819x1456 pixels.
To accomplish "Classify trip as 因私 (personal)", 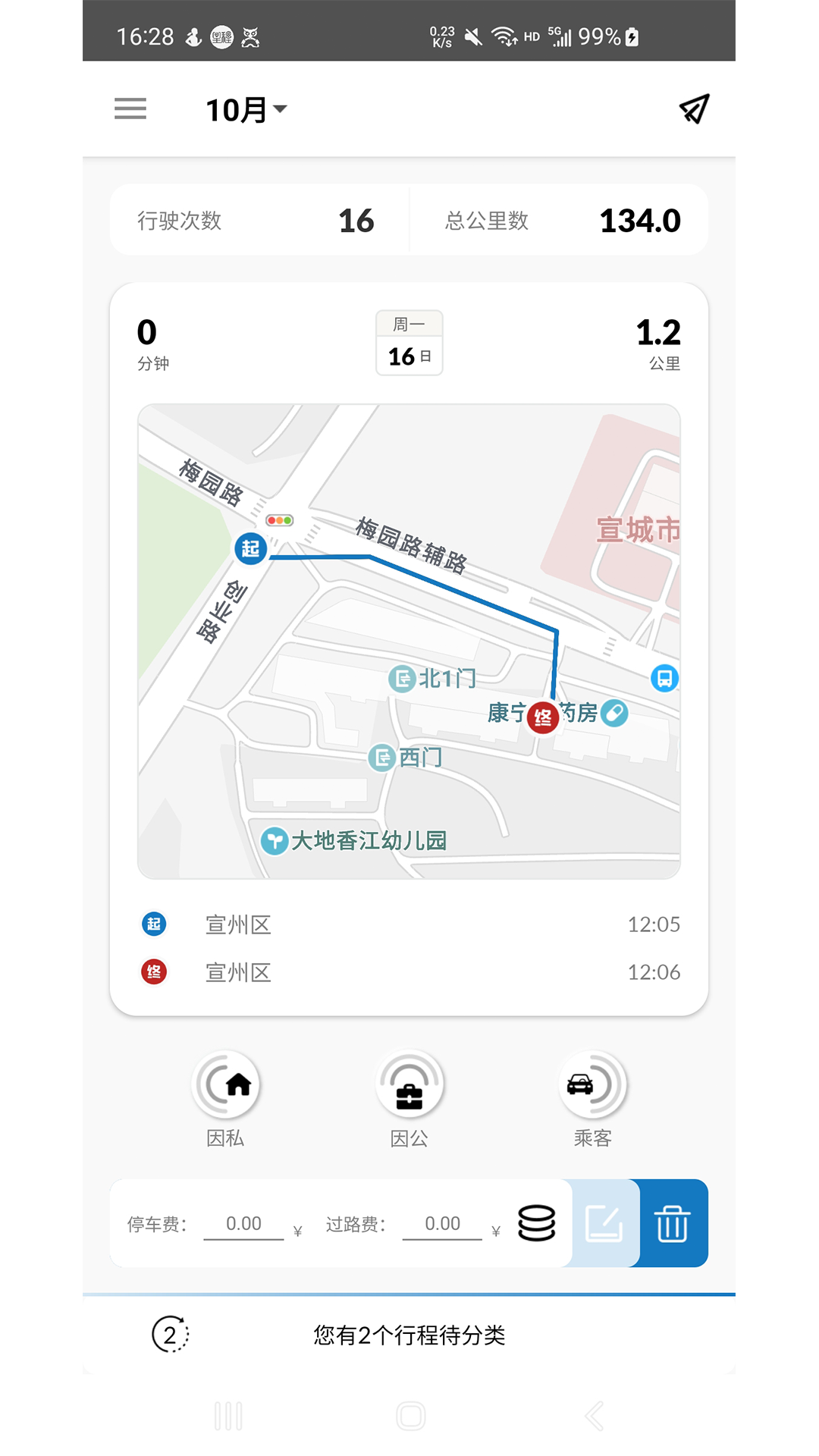I will pyautogui.click(x=226, y=1085).
